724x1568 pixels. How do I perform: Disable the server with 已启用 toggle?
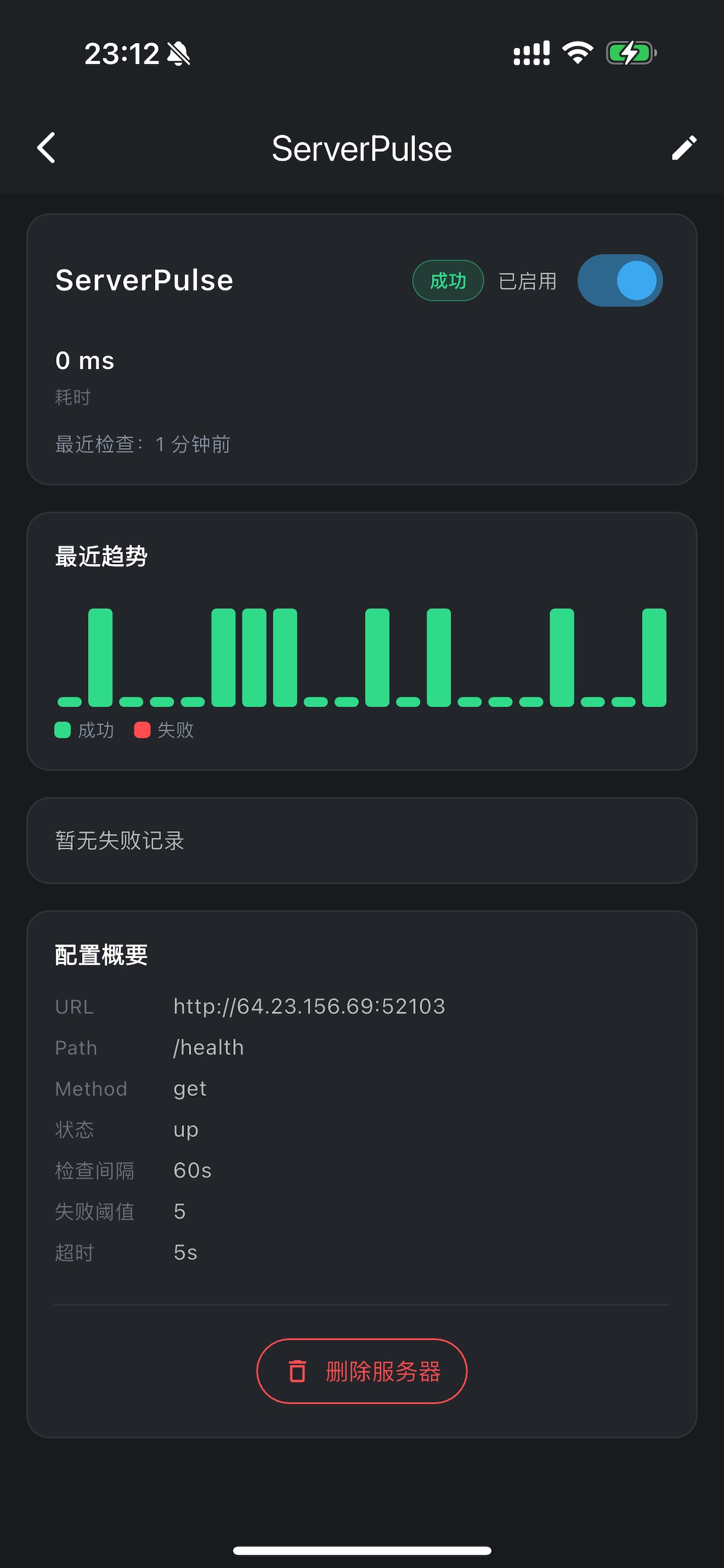620,281
